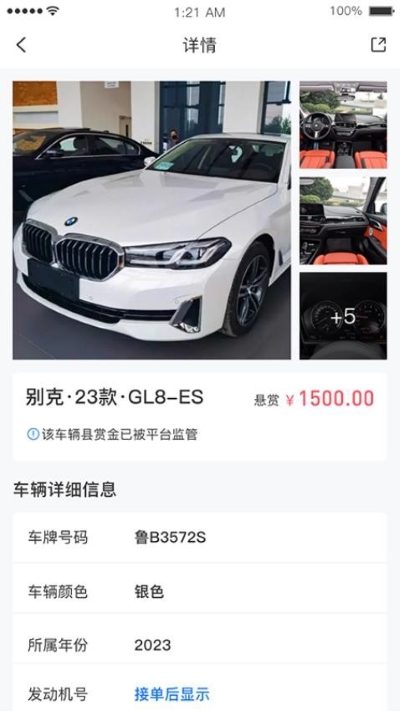The width and height of the screenshot is (400, 711).
Task: Show the +5 more photos
Action: 343,316
